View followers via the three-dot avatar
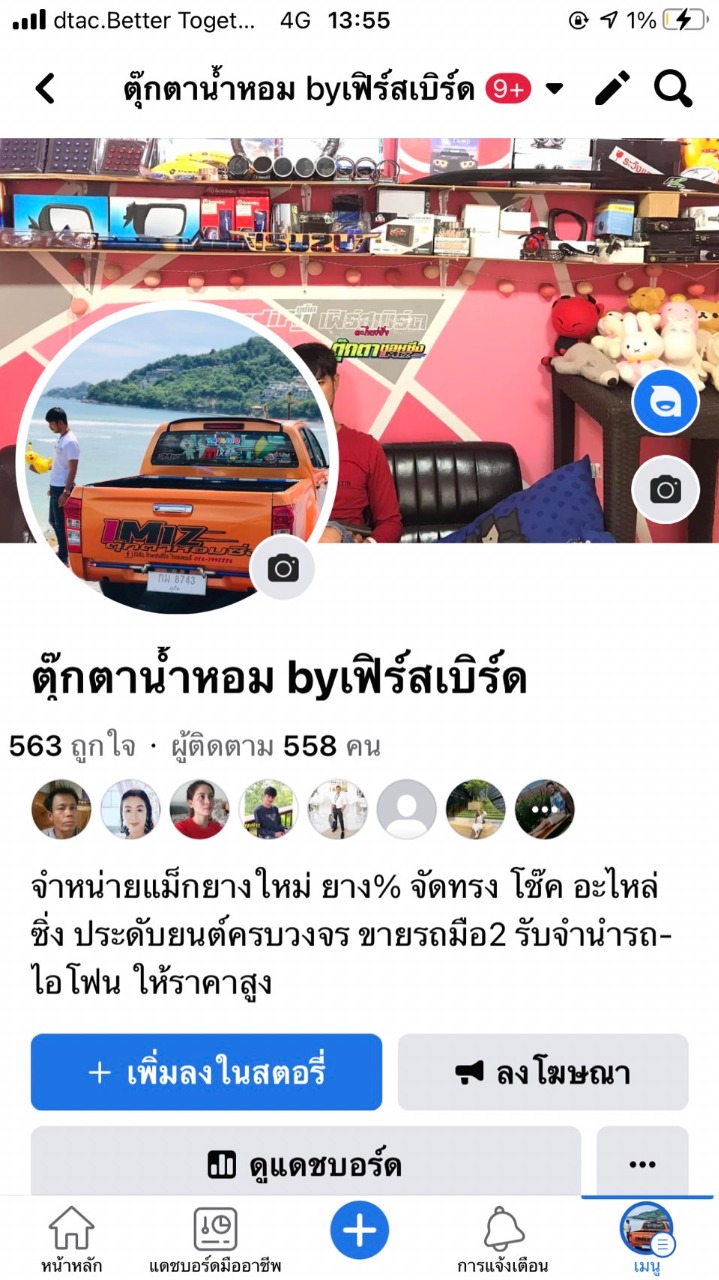Viewport: 719px width, 1280px height. (544, 809)
